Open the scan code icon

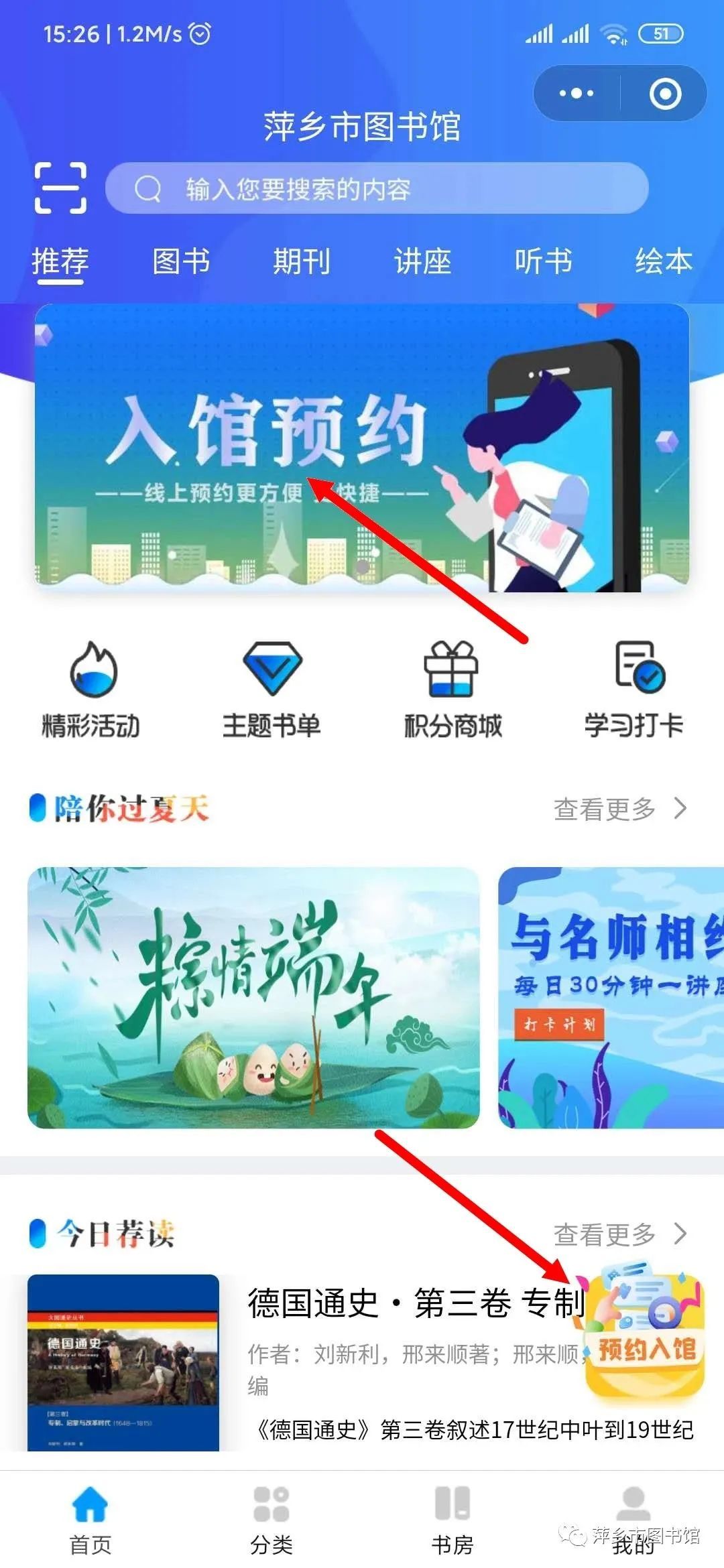click(60, 188)
